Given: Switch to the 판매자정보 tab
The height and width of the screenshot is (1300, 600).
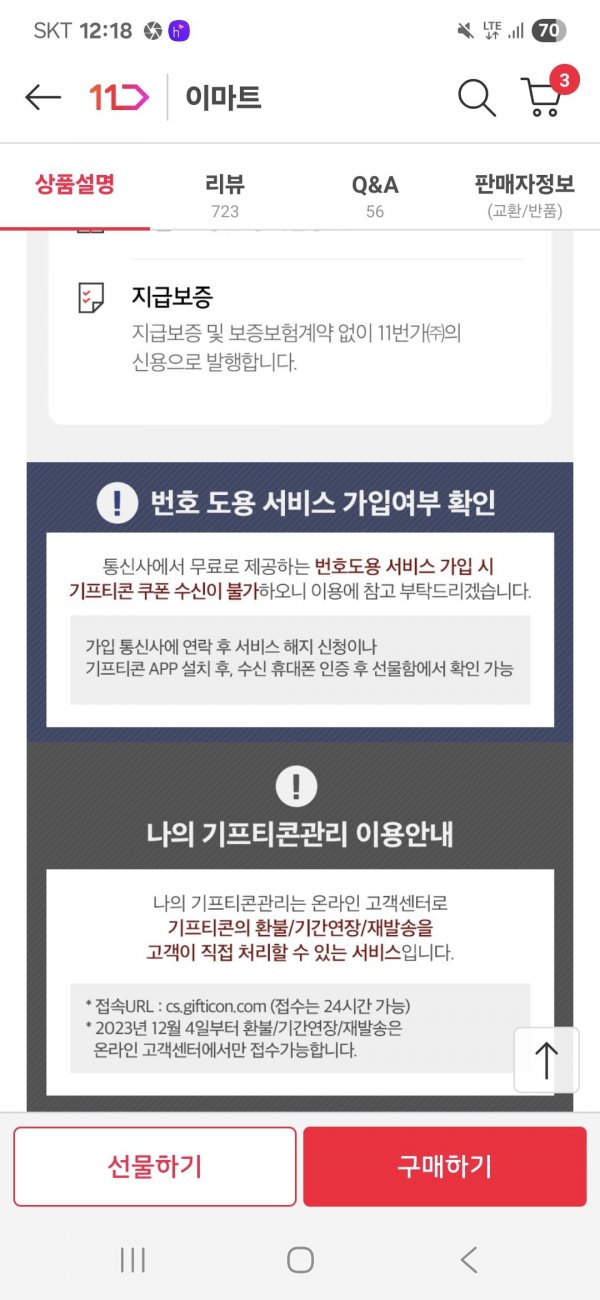Looking at the screenshot, I should [x=525, y=193].
